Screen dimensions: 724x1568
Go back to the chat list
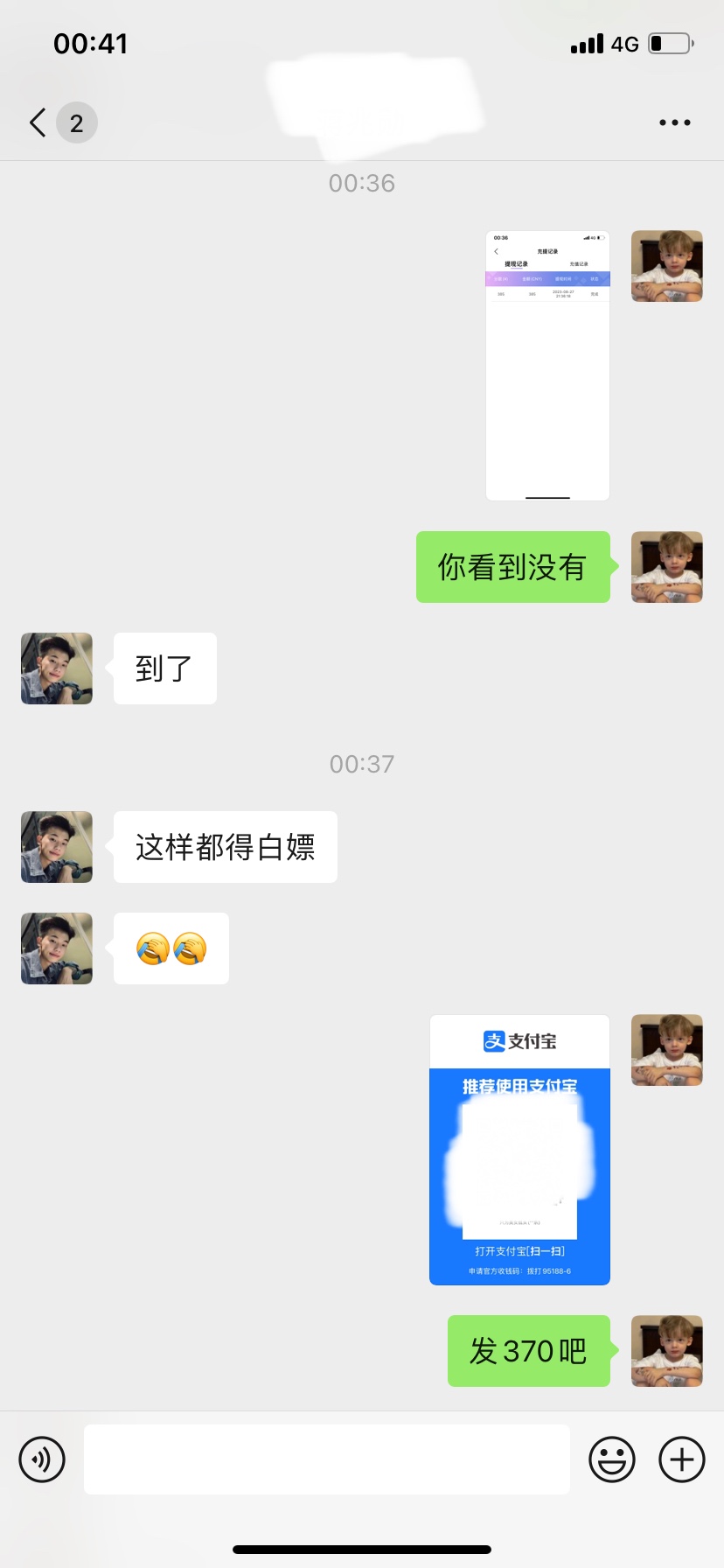pyautogui.click(x=38, y=122)
